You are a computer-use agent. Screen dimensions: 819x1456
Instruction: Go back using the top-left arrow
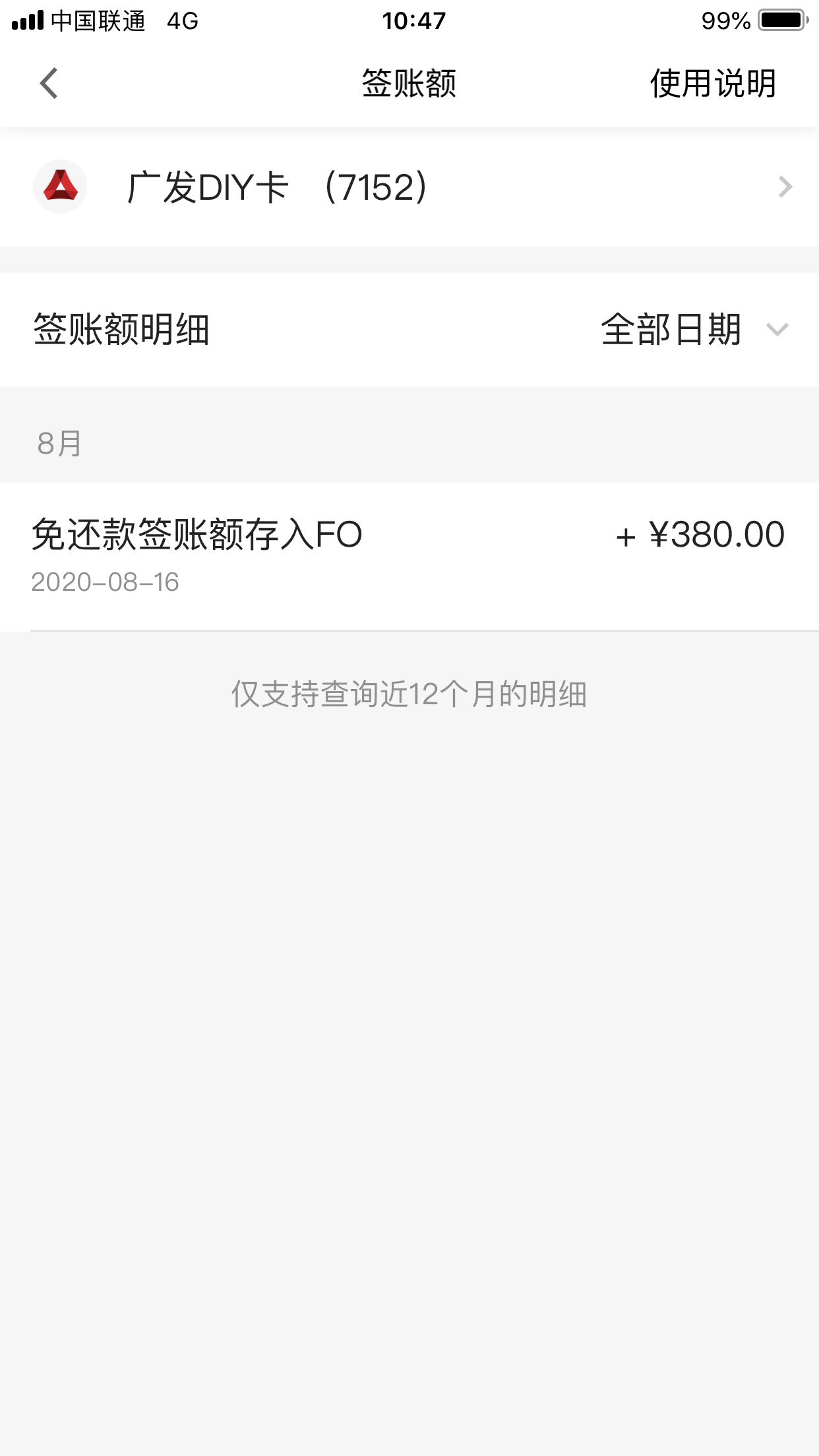click(49, 83)
